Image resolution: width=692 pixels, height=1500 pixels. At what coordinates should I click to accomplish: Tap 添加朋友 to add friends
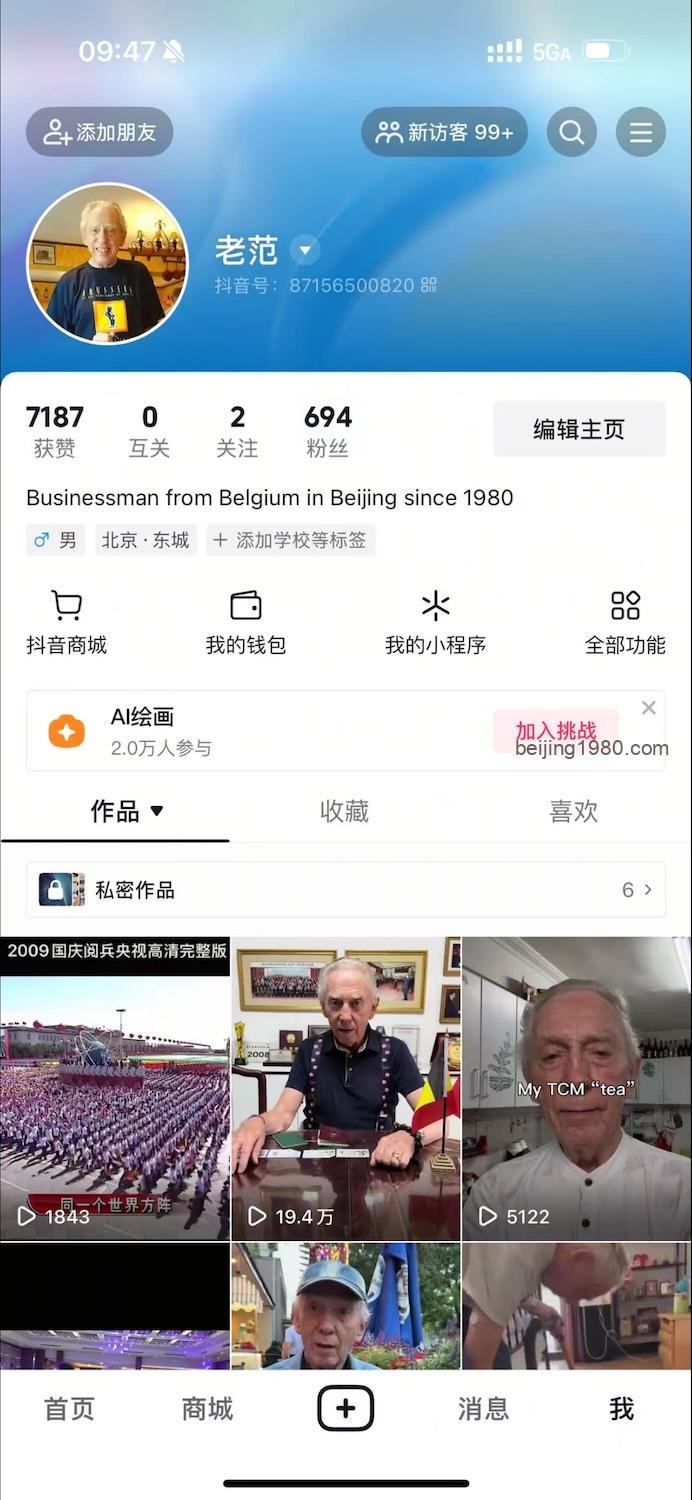100,132
